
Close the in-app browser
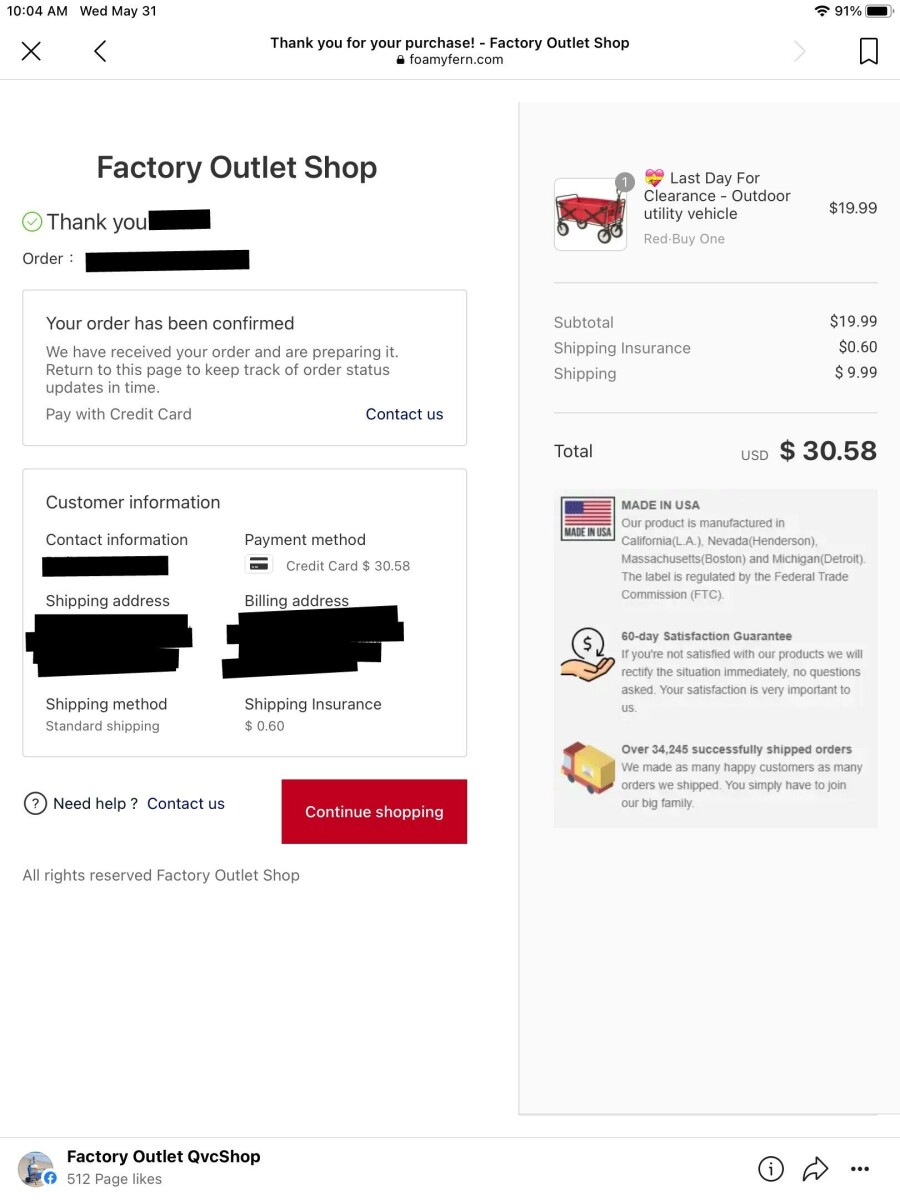(x=31, y=51)
